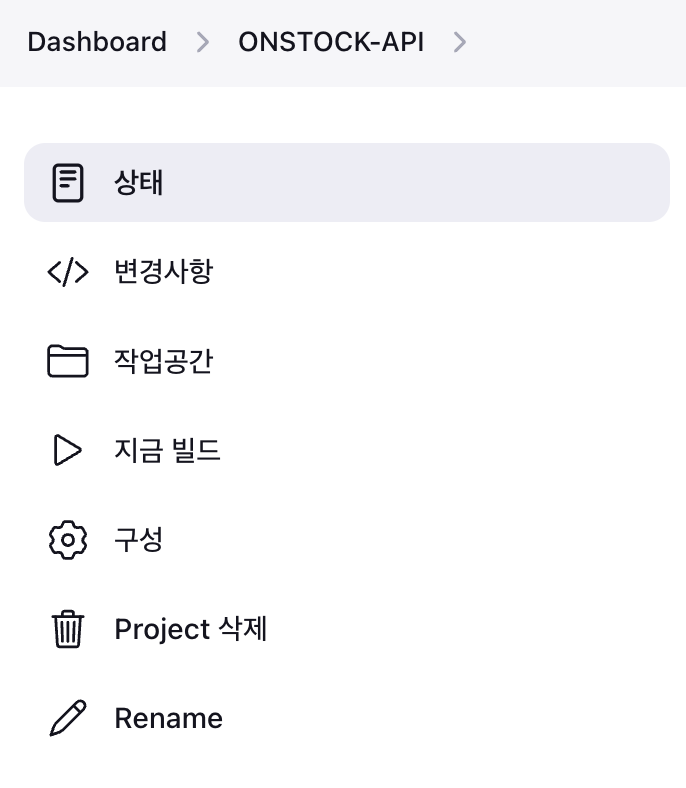Open 구성 configuration settings
The width and height of the screenshot is (686, 788).
click(347, 540)
